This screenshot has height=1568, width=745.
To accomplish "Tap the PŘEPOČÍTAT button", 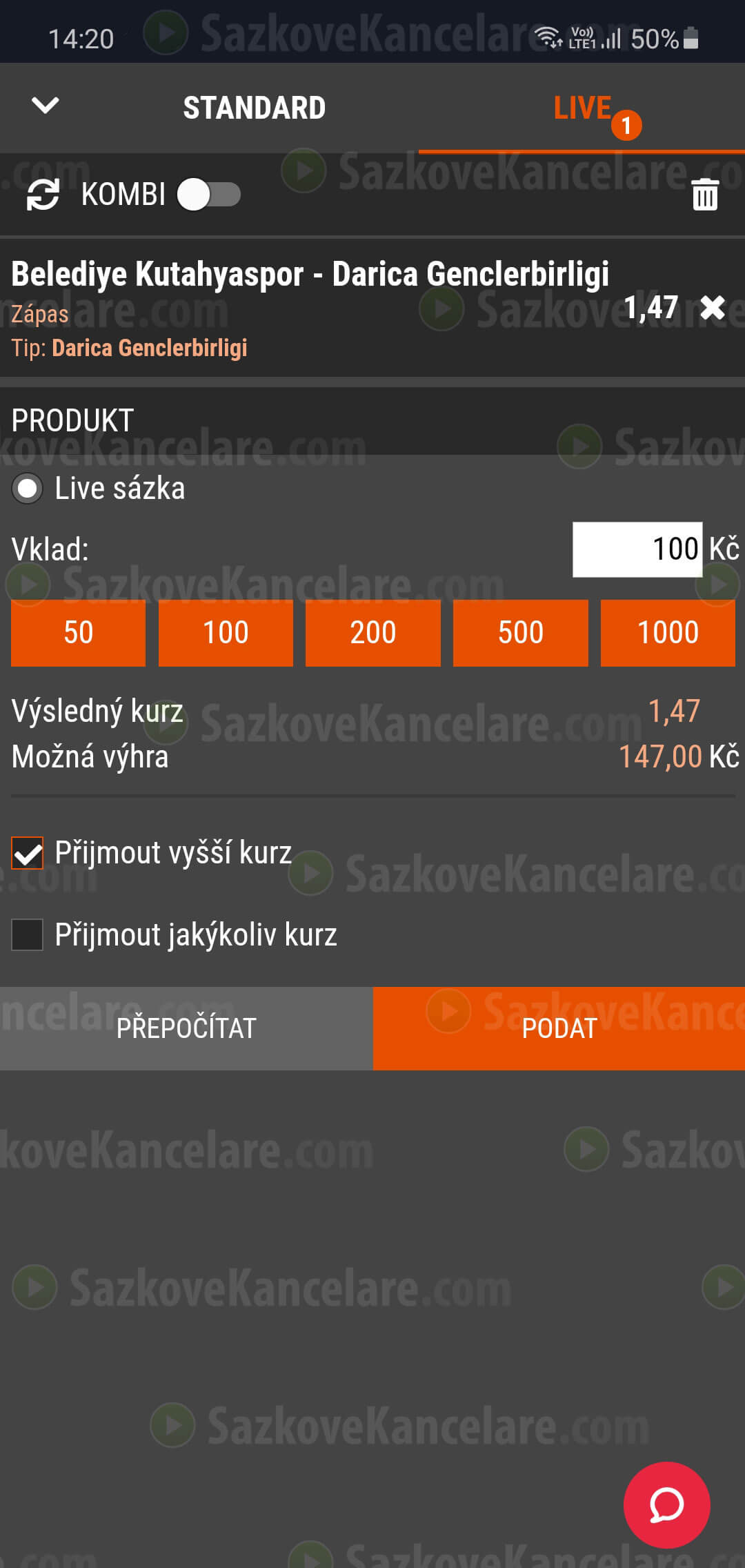I will (186, 1028).
